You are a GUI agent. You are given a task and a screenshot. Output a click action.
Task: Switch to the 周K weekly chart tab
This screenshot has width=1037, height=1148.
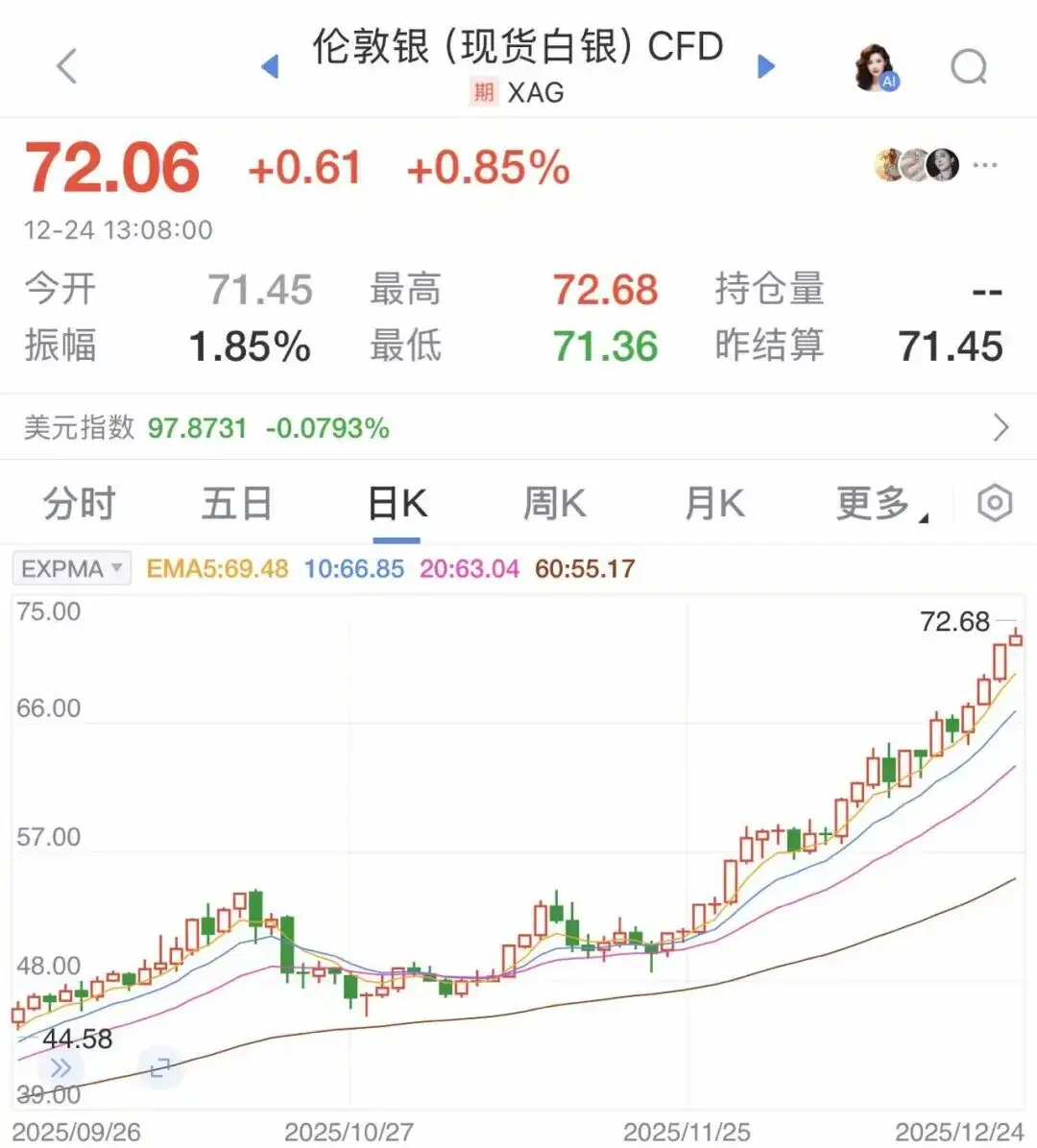pyautogui.click(x=554, y=503)
